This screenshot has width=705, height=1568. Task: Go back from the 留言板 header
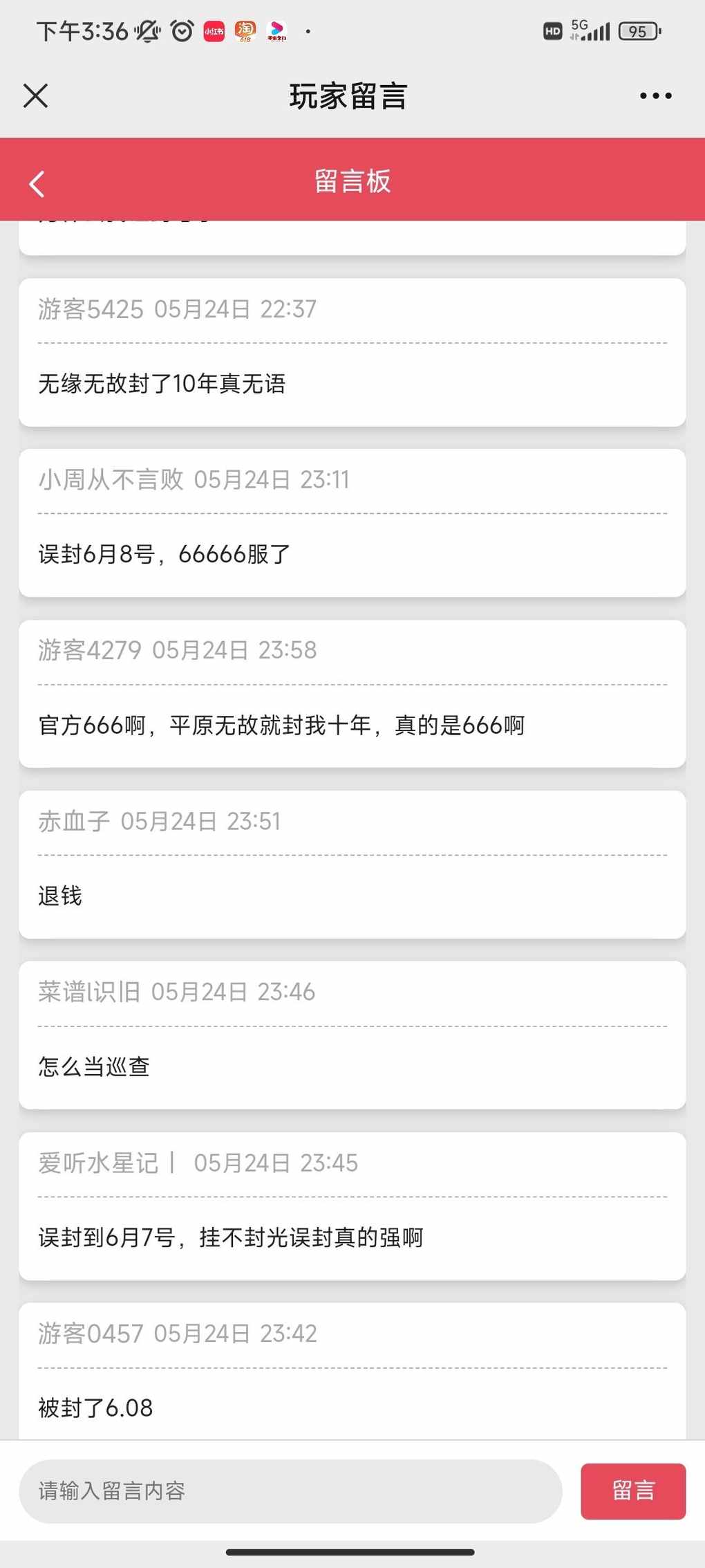click(x=37, y=184)
